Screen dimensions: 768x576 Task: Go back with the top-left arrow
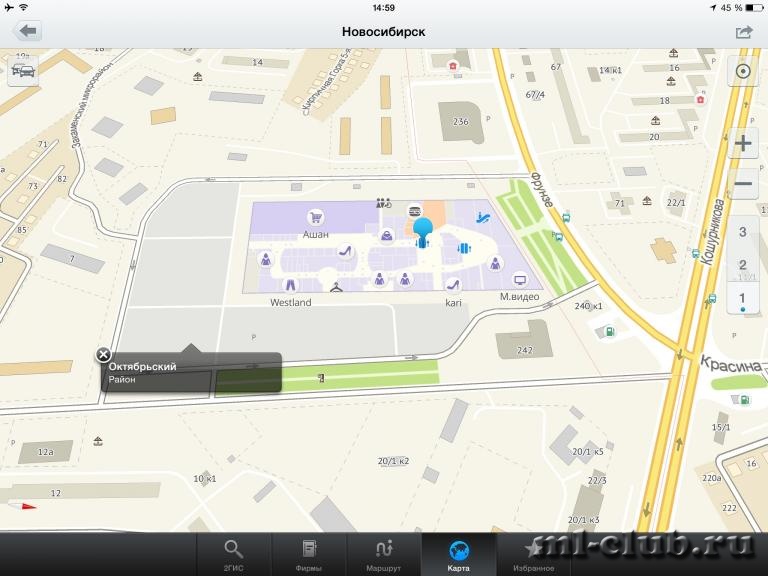[26, 31]
